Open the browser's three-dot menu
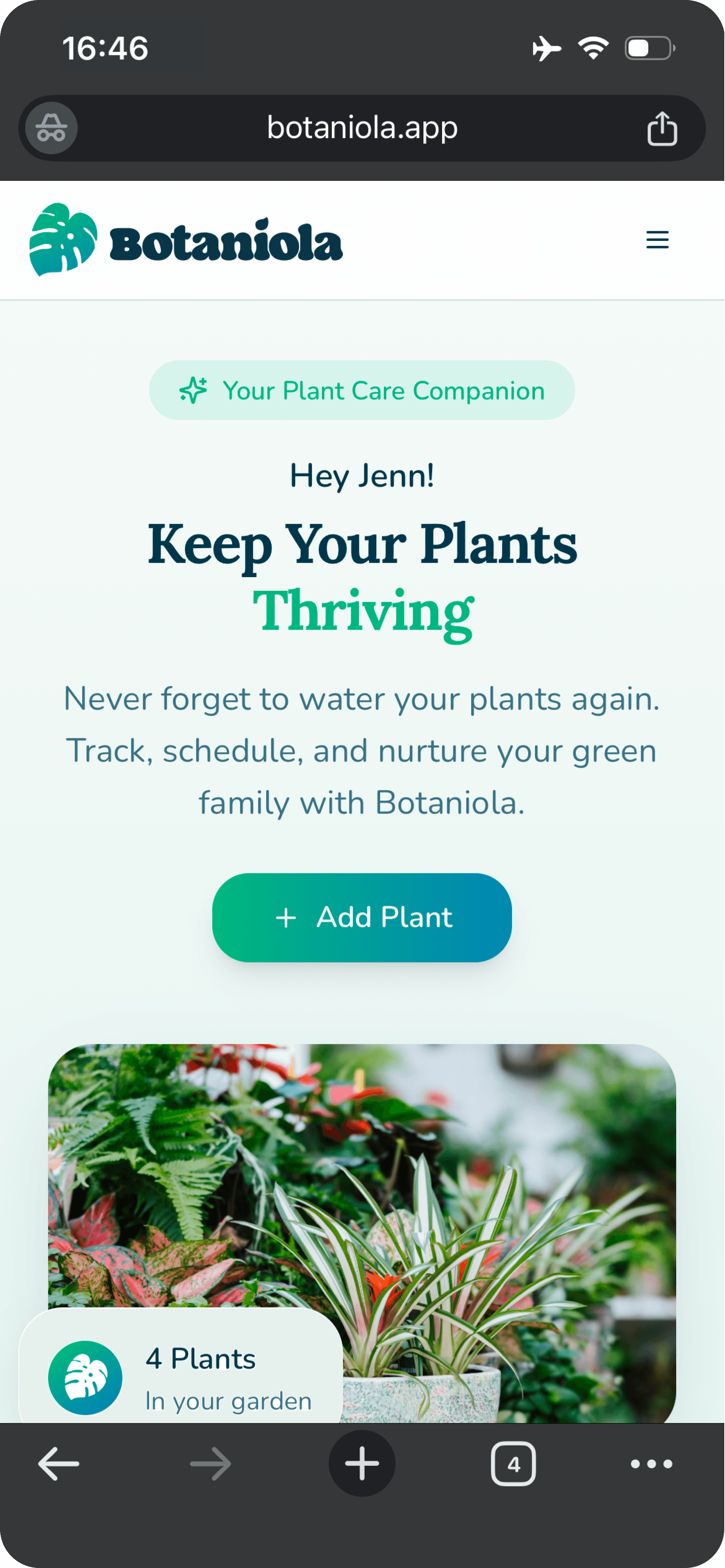The height and width of the screenshot is (1568, 725). (651, 1463)
